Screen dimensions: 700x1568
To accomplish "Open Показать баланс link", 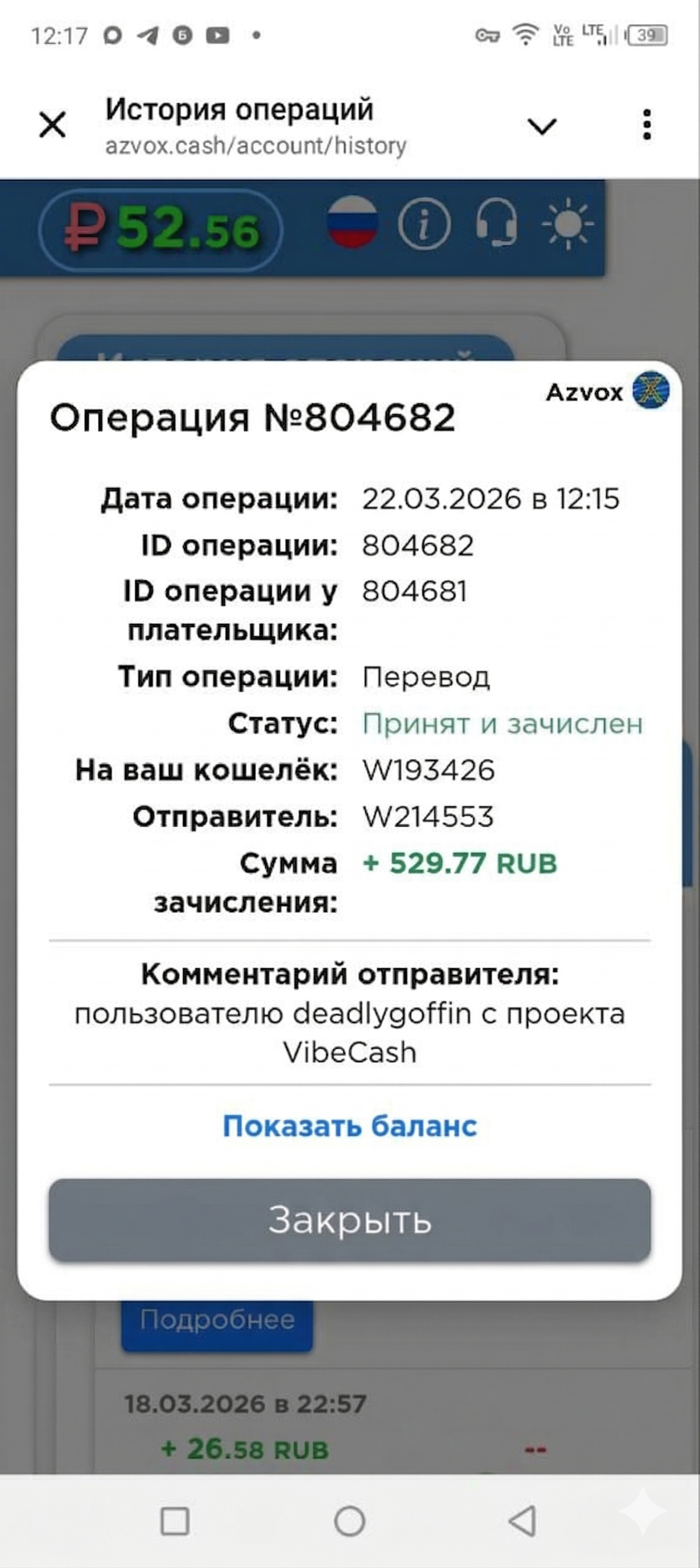I will coord(349,1126).
